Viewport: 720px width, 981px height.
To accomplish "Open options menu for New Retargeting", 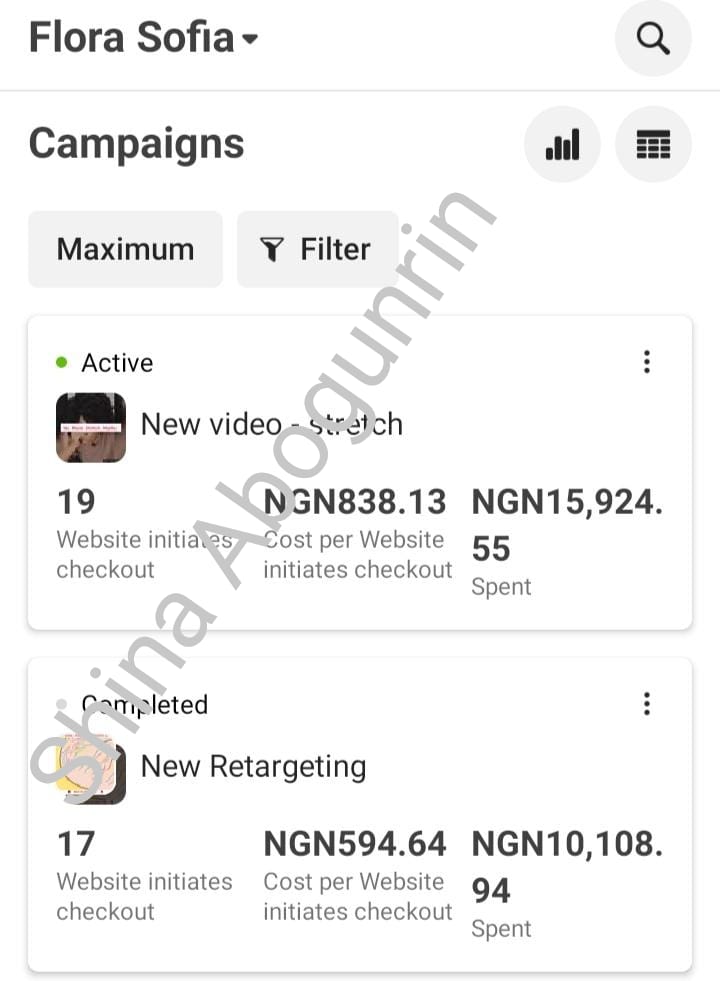I will pyautogui.click(x=647, y=704).
